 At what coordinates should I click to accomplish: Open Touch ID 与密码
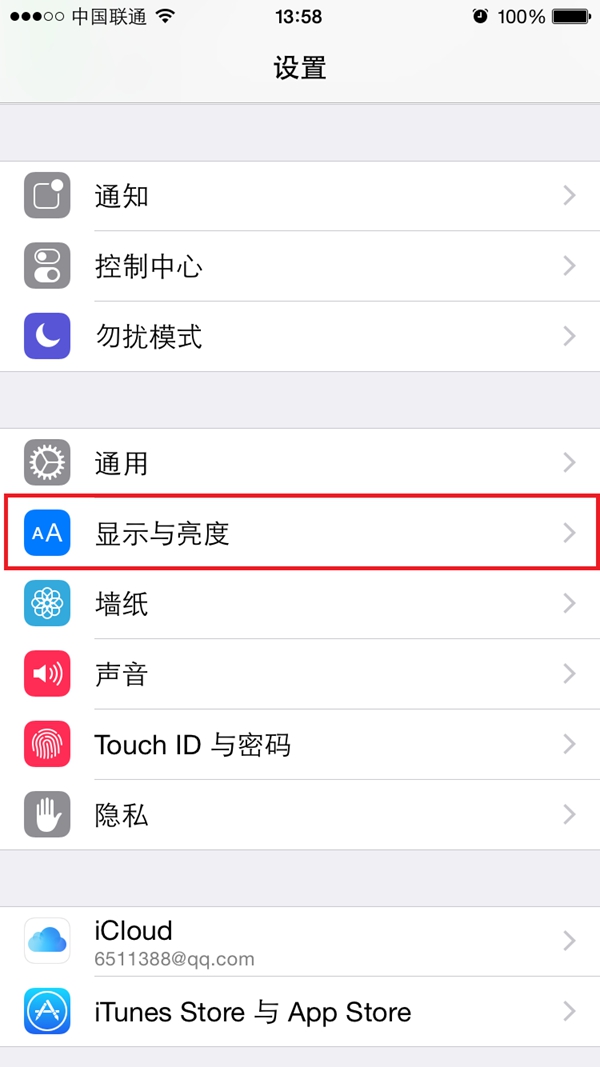[x=300, y=744]
